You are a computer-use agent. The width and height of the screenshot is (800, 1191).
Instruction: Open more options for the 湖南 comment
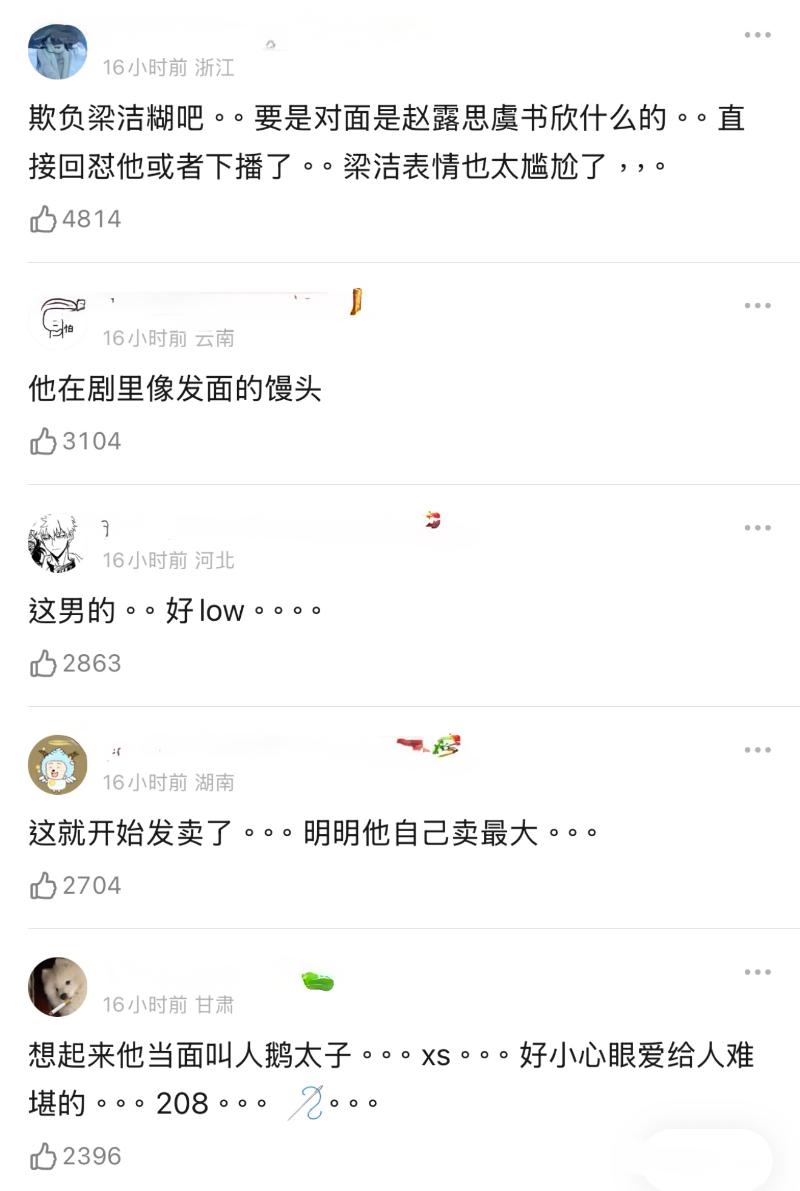(757, 750)
